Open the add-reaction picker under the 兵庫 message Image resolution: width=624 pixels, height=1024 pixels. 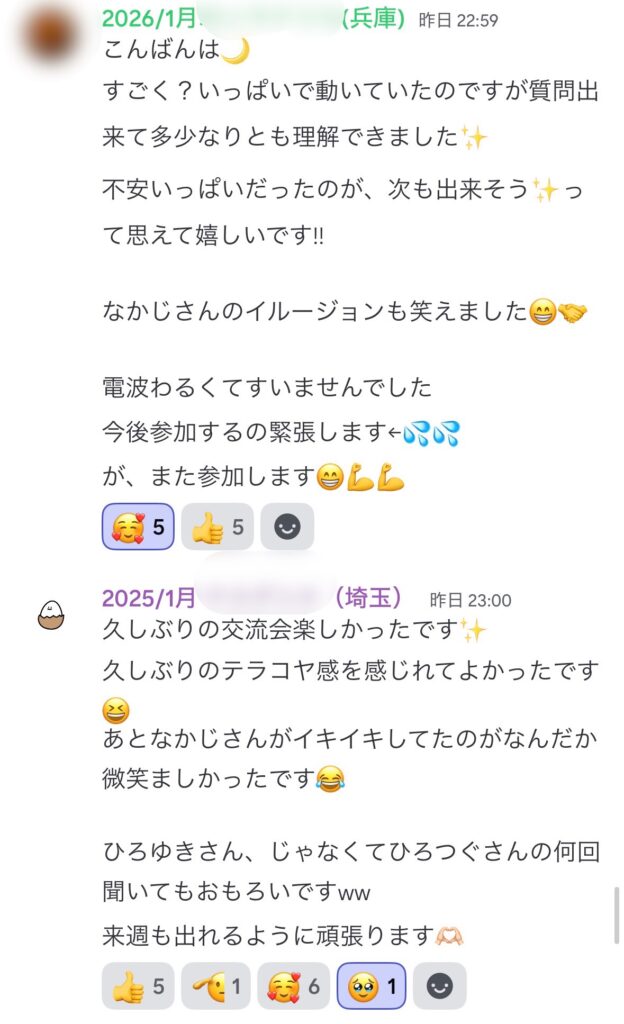(x=287, y=527)
